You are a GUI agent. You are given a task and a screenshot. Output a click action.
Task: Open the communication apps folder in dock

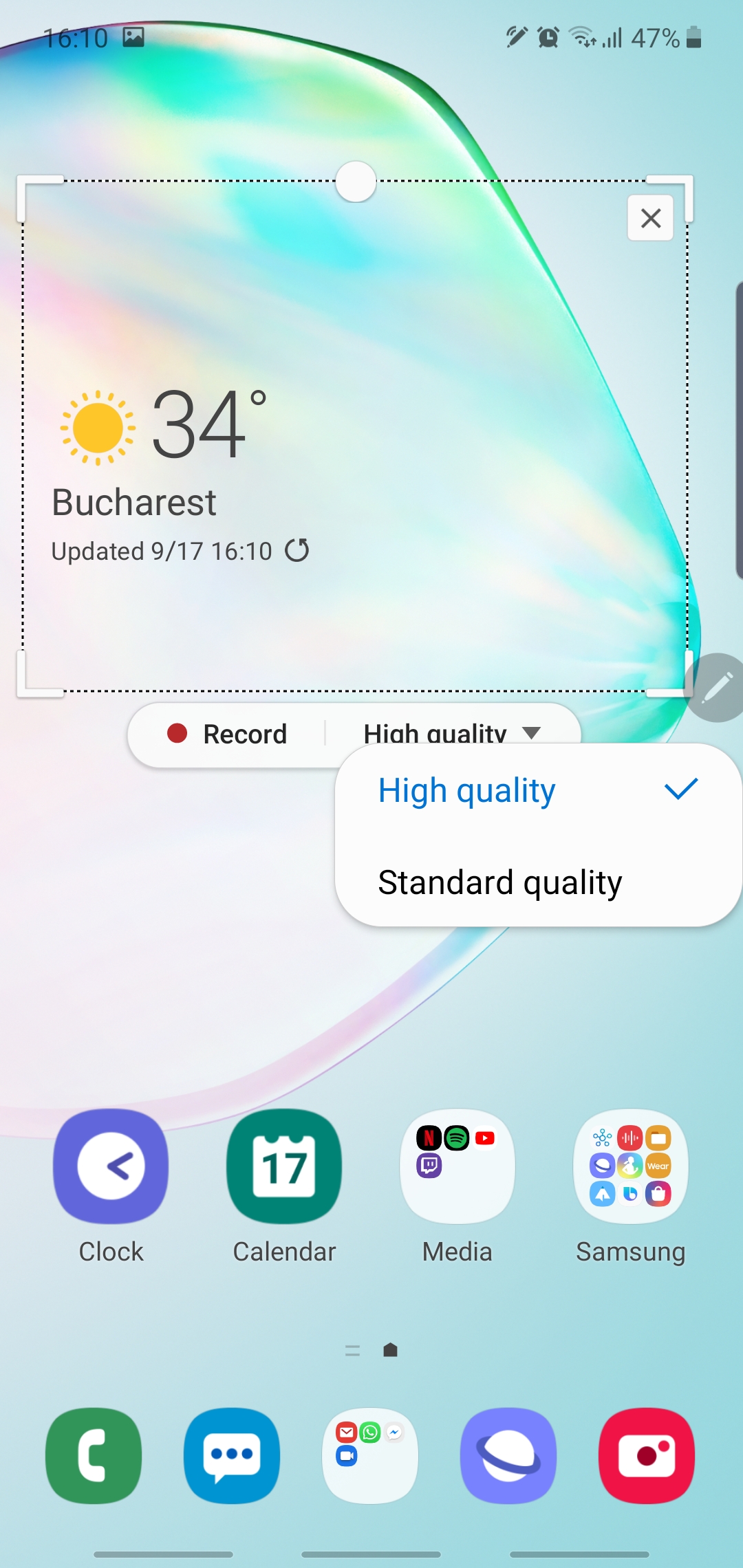tap(371, 1455)
